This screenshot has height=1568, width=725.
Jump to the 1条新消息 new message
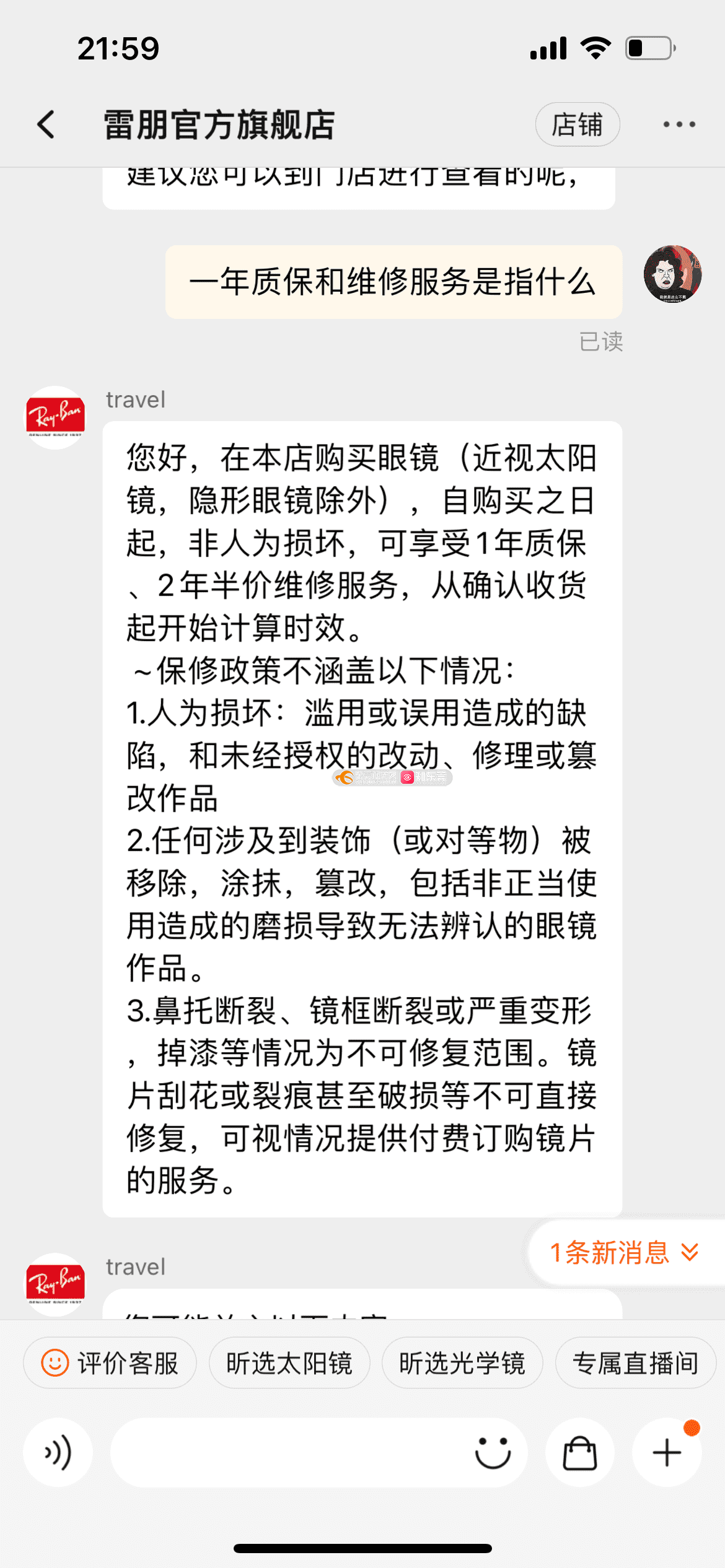click(625, 1252)
